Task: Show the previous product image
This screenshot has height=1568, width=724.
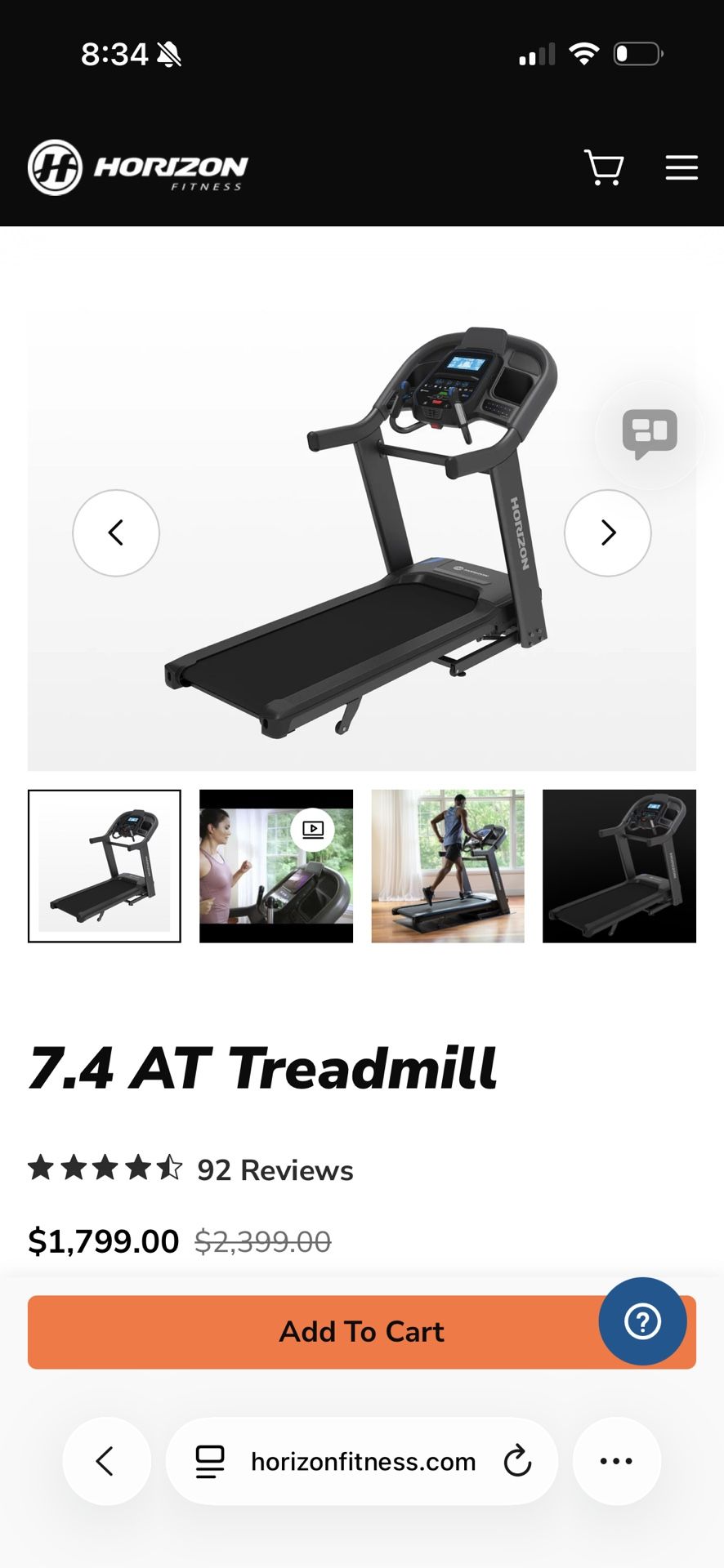Action: point(116,532)
